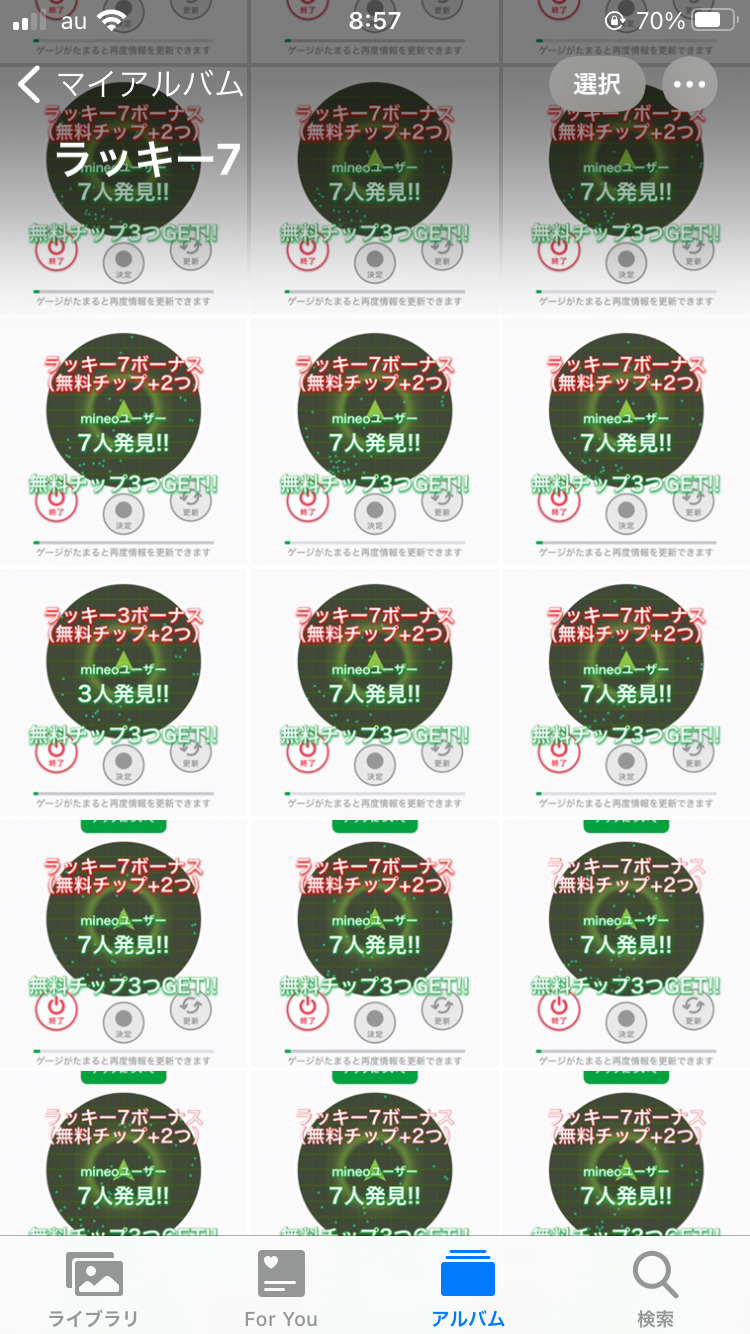Open the ラッキー3ボーナス 3人発見 screenshot
The width and height of the screenshot is (750, 1334).
pos(124,692)
